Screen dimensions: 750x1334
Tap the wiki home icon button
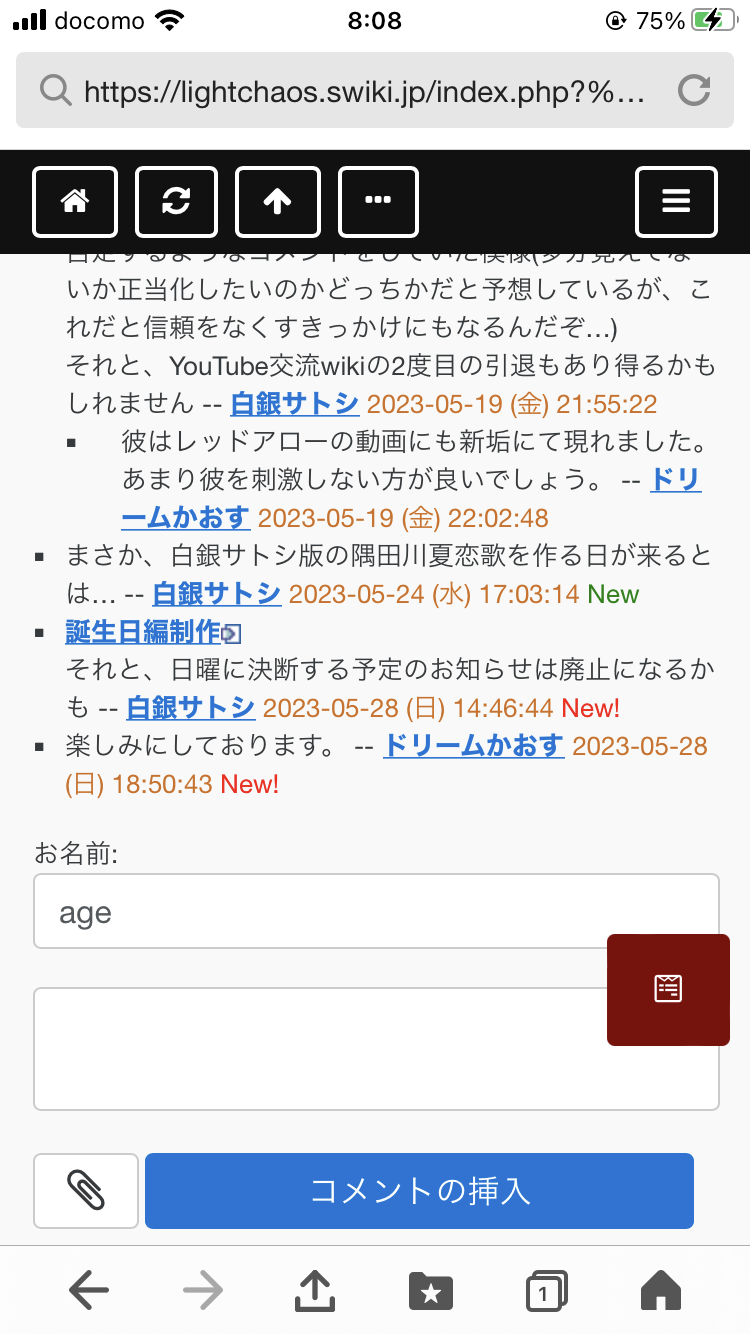(75, 202)
